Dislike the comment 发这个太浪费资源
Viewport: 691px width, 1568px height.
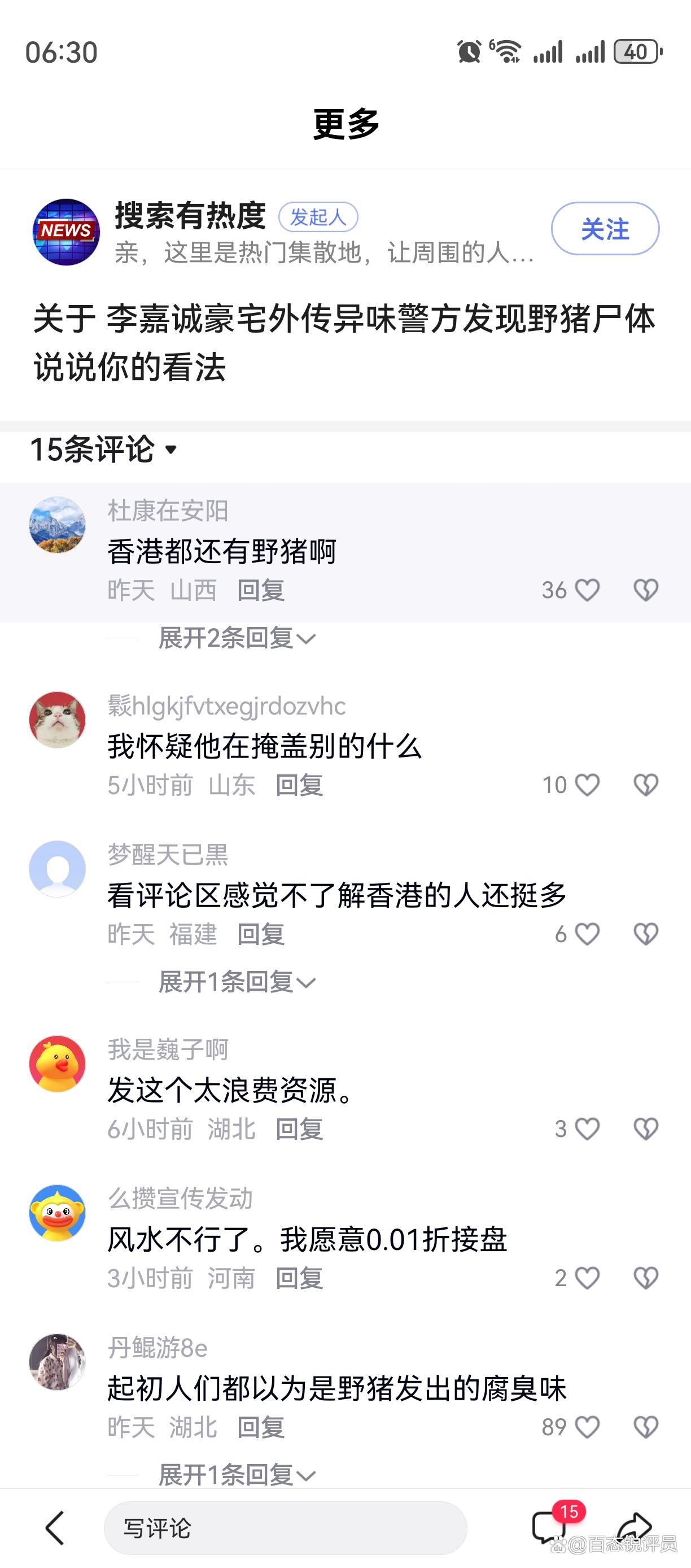pyautogui.click(x=645, y=1129)
